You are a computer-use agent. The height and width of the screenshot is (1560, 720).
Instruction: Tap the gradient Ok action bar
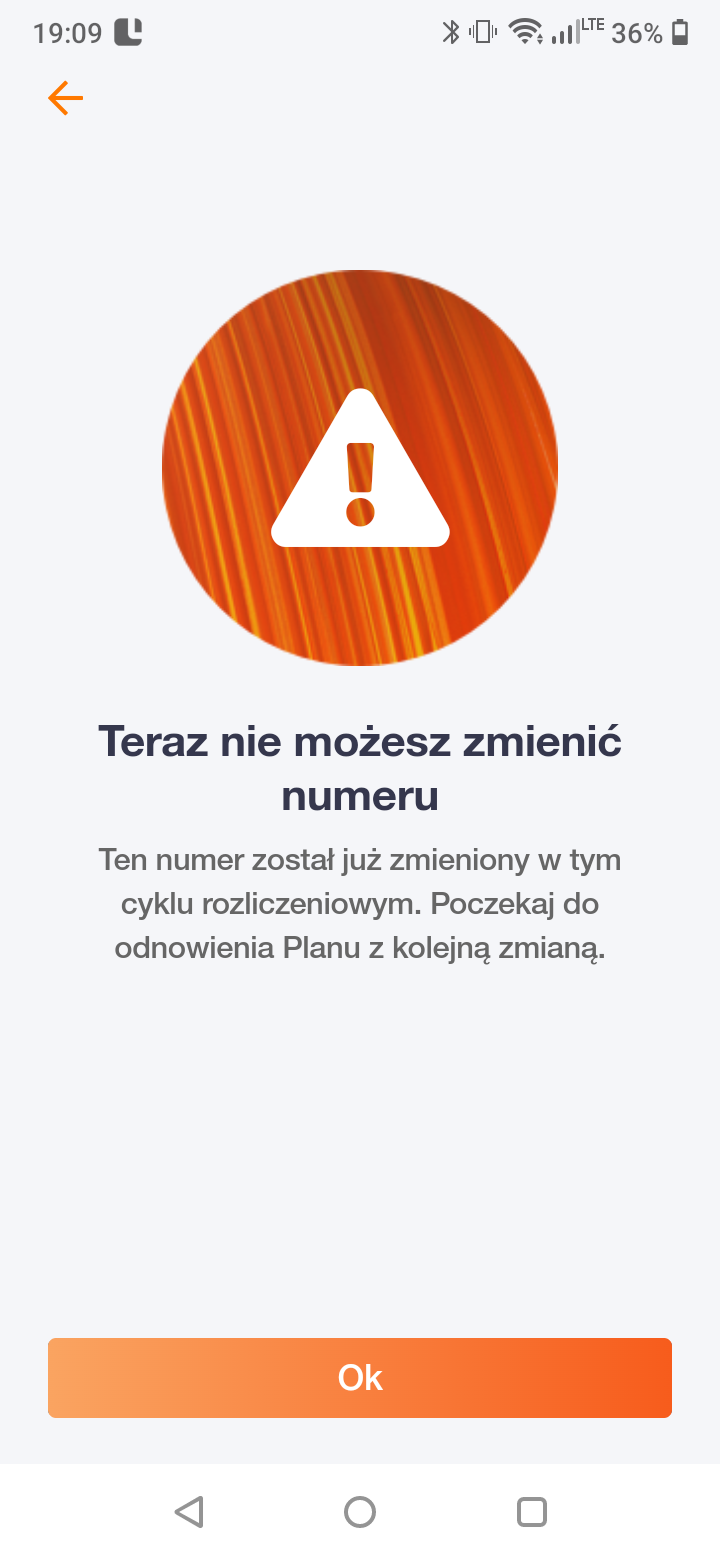click(x=360, y=1377)
